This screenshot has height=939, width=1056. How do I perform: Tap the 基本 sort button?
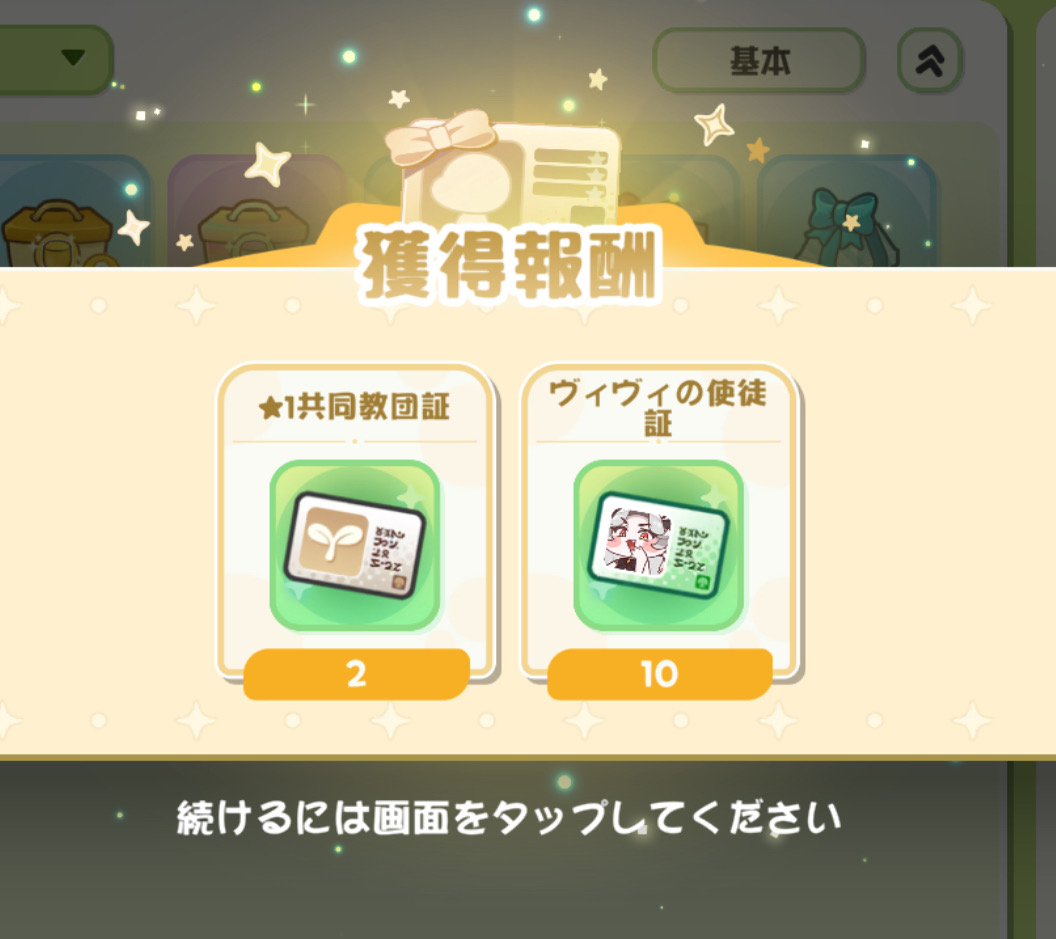(759, 61)
